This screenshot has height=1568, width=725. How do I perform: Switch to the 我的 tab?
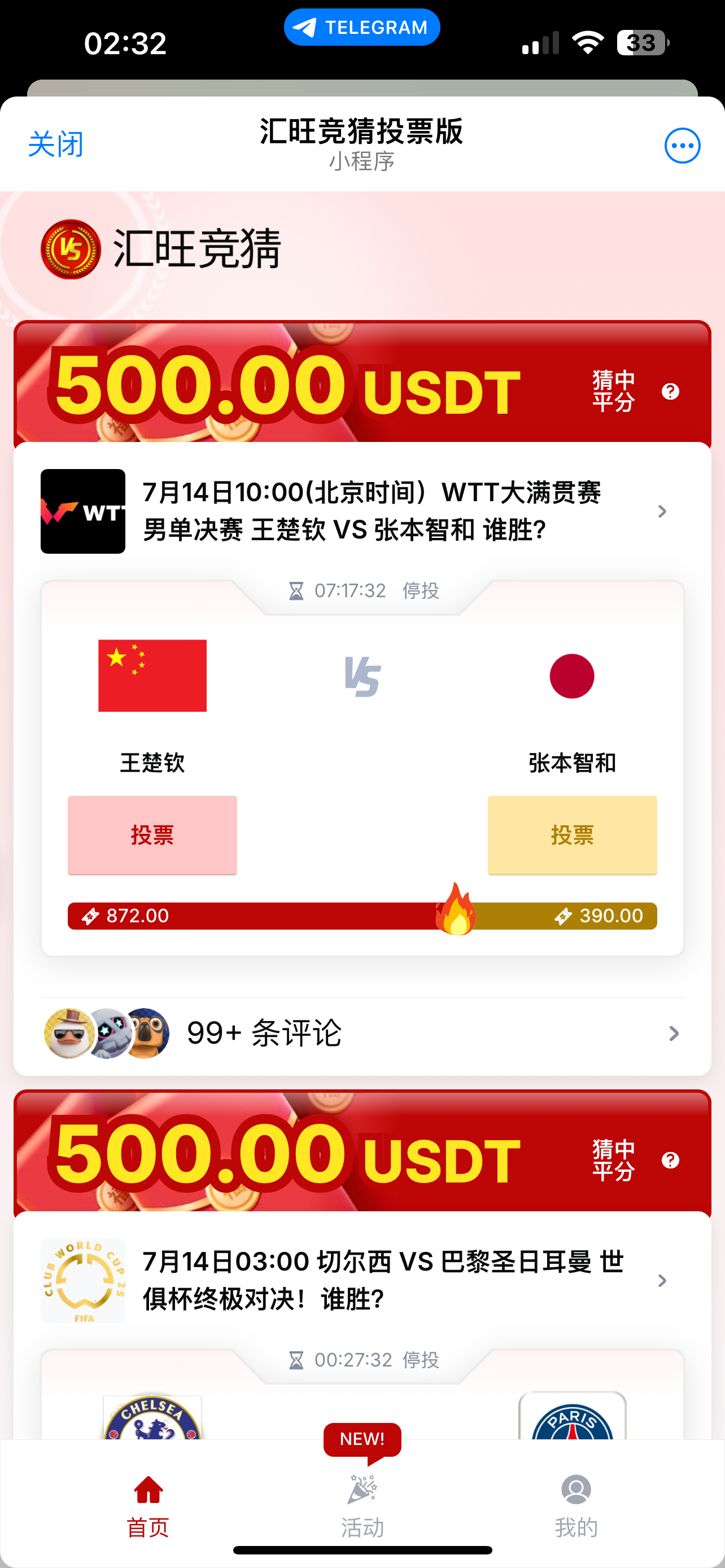click(576, 1506)
